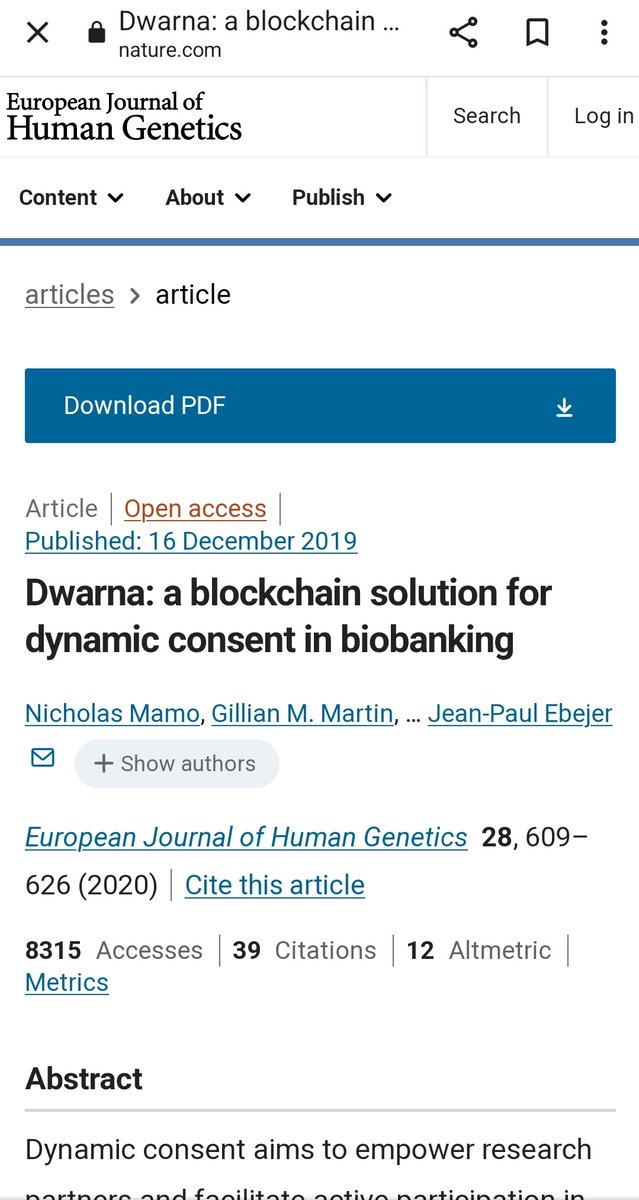The image size is (639, 1200).
Task: Share this article page
Action: [x=463, y=33]
